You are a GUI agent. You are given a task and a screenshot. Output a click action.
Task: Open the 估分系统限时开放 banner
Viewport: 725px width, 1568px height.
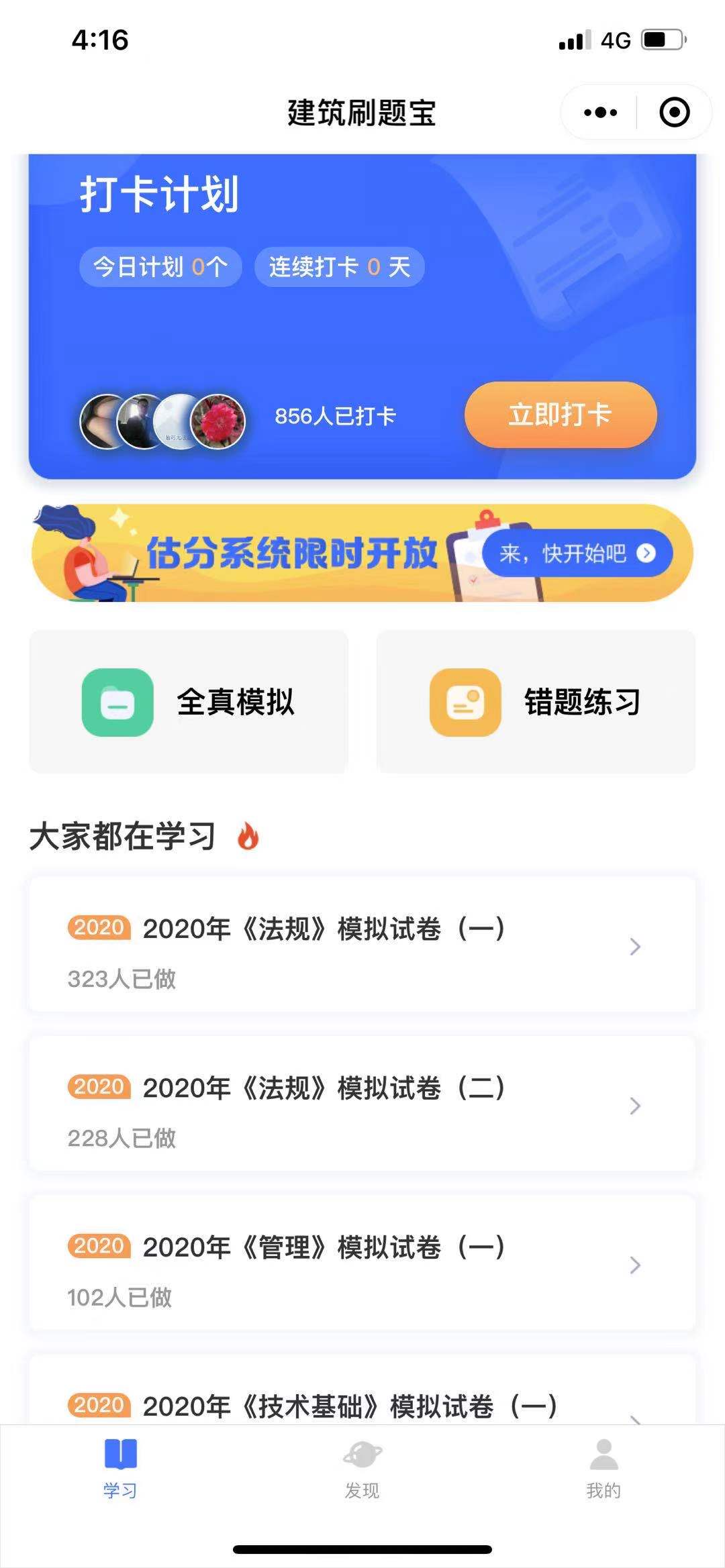click(x=362, y=554)
